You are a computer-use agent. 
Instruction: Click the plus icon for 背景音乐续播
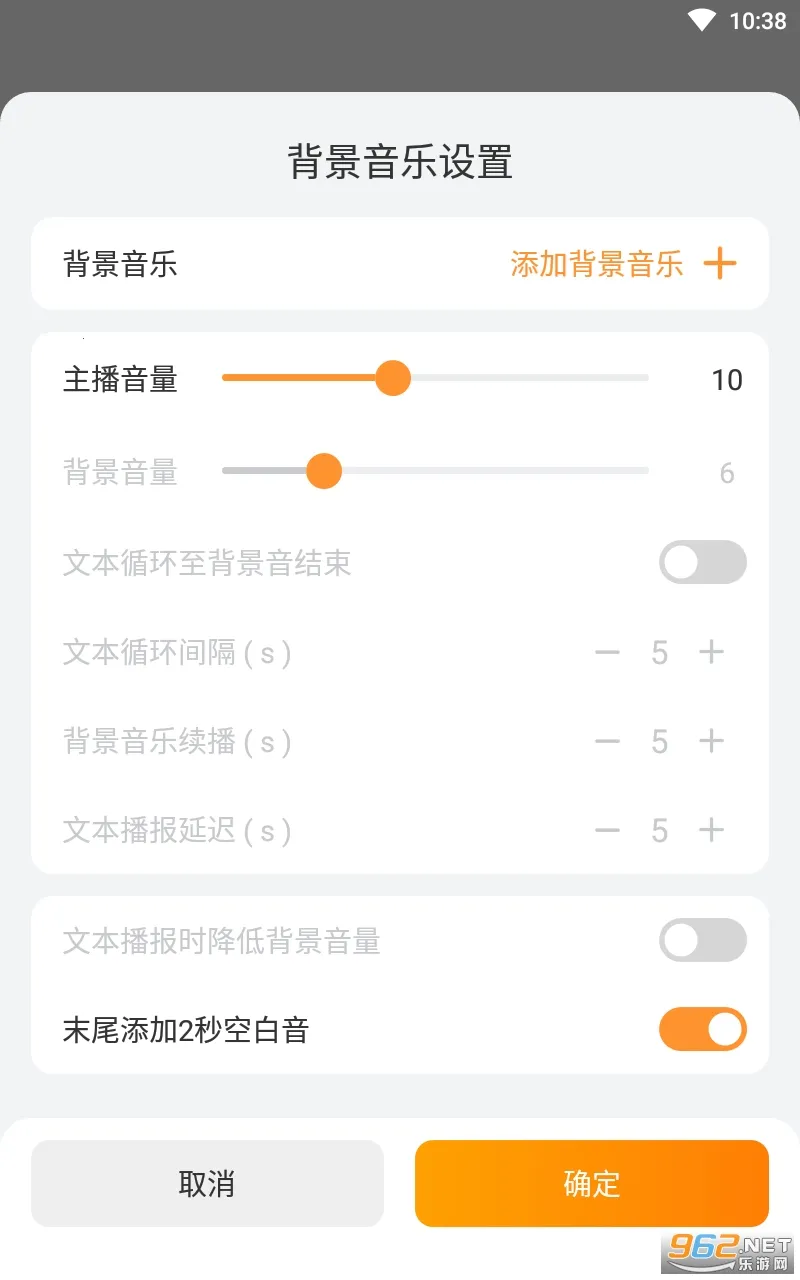(712, 741)
